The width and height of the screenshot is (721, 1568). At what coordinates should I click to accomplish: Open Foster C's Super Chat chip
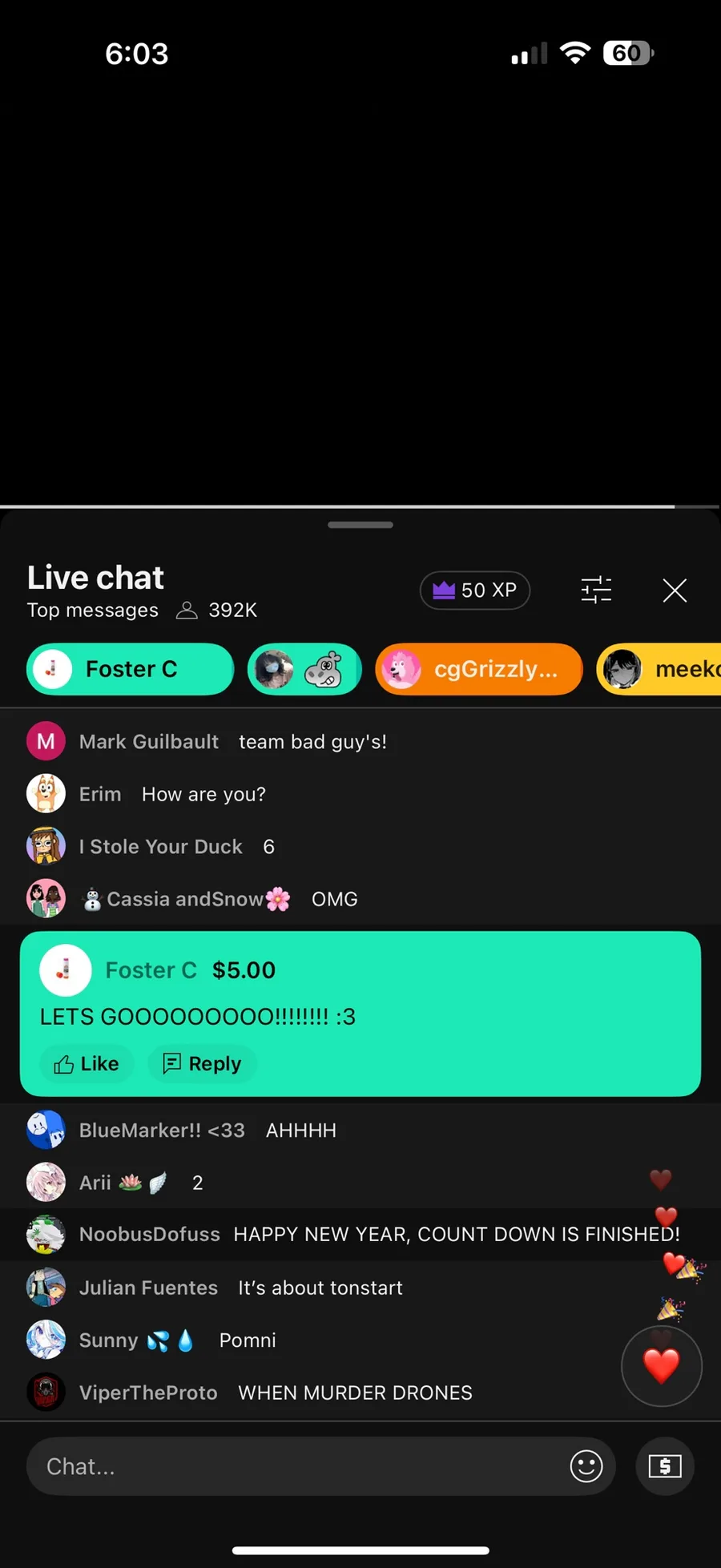pos(130,669)
